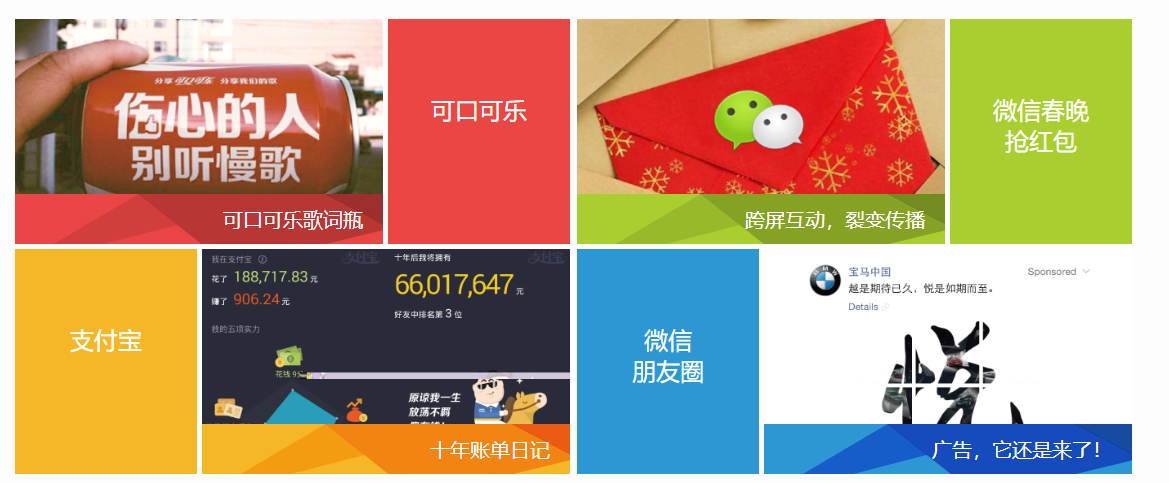Open the 广告,它还是来了 BMW image
The height and width of the screenshot is (483, 1169).
[947, 360]
